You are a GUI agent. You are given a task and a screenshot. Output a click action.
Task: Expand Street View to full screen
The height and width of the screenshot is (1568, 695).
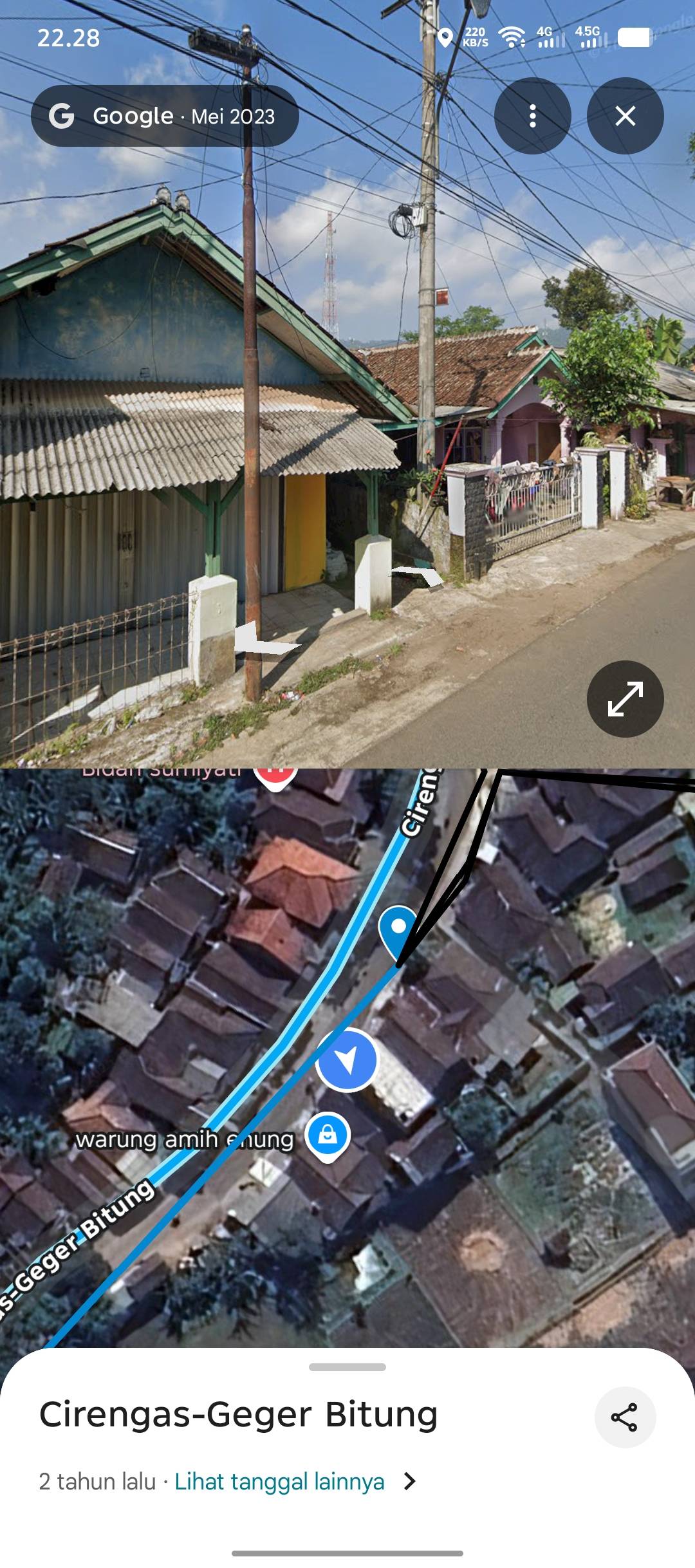click(625, 698)
